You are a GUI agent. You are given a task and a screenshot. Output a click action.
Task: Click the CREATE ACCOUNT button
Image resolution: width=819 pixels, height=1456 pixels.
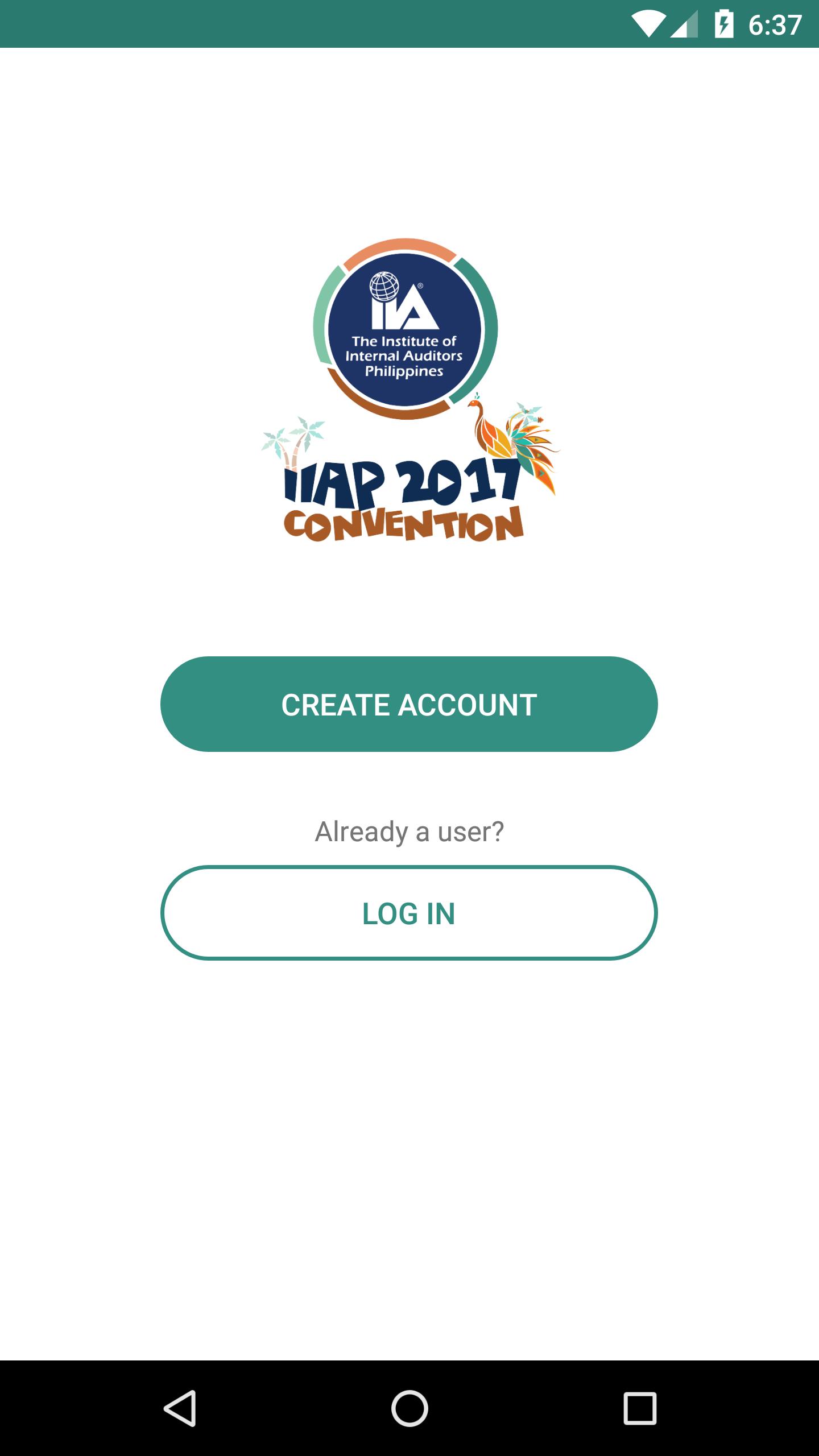pyautogui.click(x=409, y=705)
